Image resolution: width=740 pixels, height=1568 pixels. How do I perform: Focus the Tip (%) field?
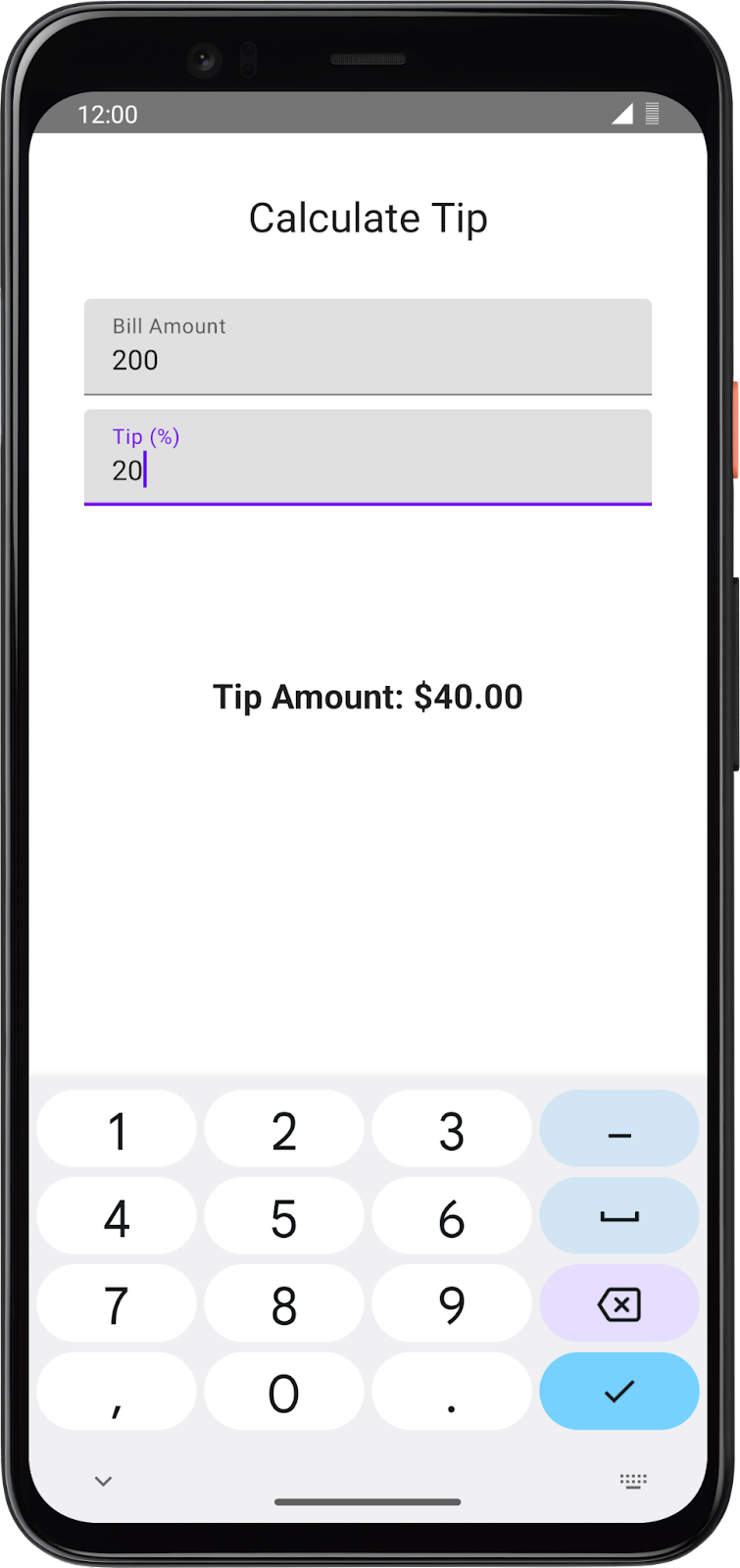pyautogui.click(x=368, y=458)
